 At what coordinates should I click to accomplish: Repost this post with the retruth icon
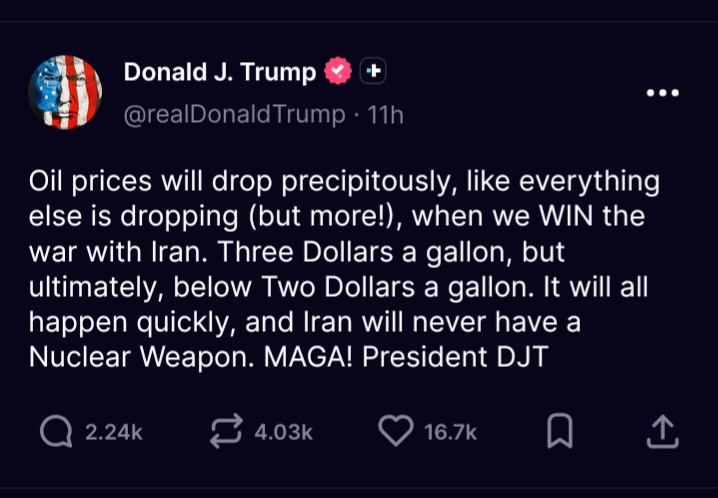pos(226,431)
